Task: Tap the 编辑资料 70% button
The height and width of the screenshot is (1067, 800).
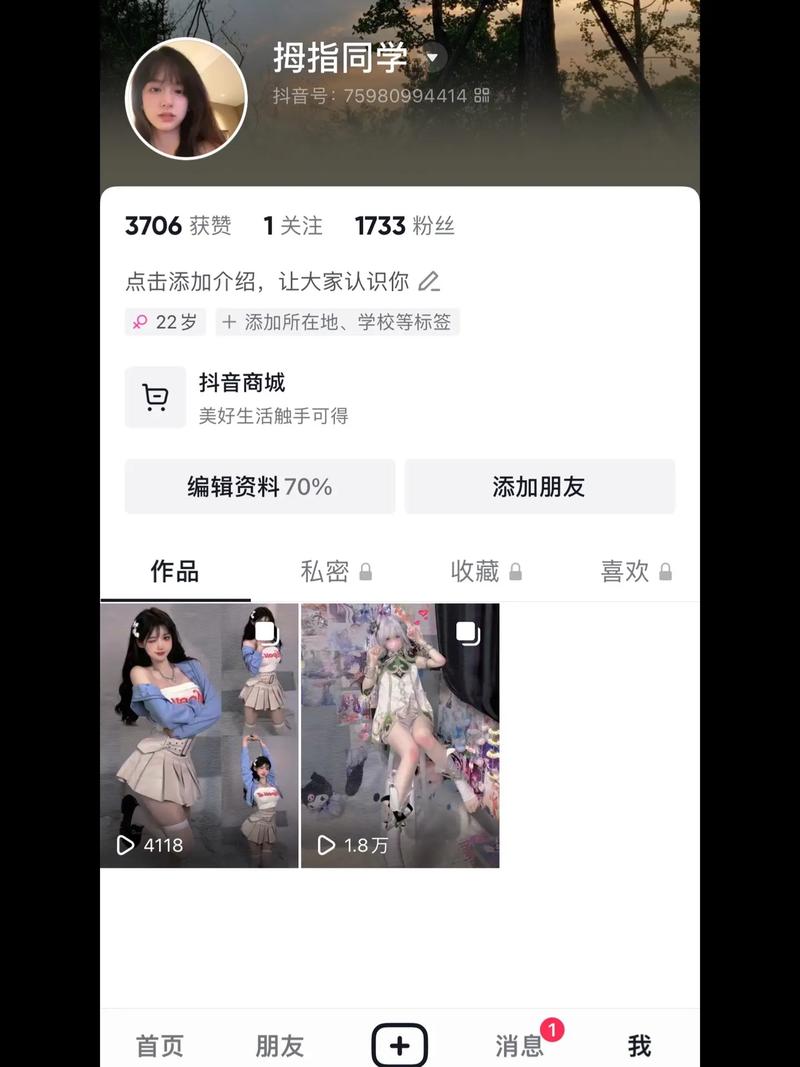Action: tap(258, 487)
